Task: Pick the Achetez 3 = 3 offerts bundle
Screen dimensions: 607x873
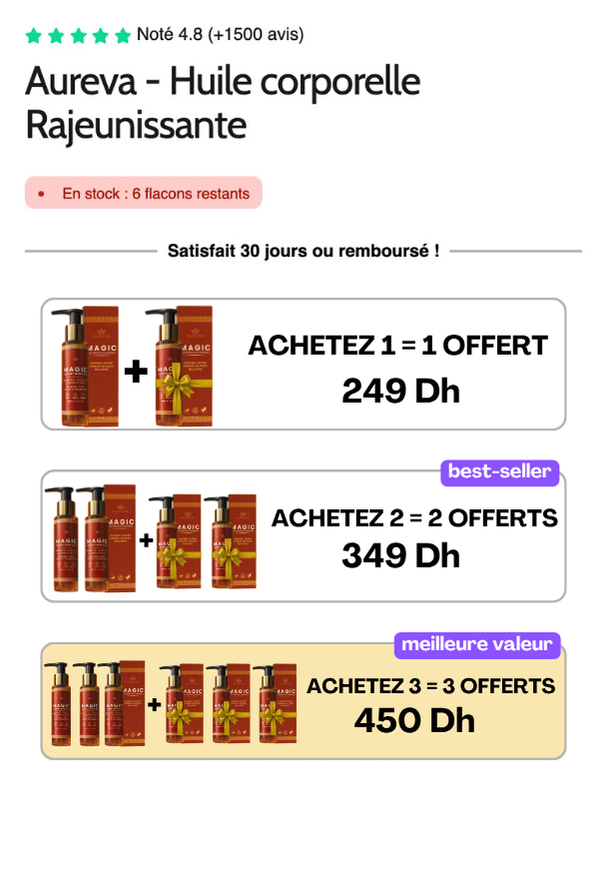Action: pyautogui.click(x=303, y=702)
